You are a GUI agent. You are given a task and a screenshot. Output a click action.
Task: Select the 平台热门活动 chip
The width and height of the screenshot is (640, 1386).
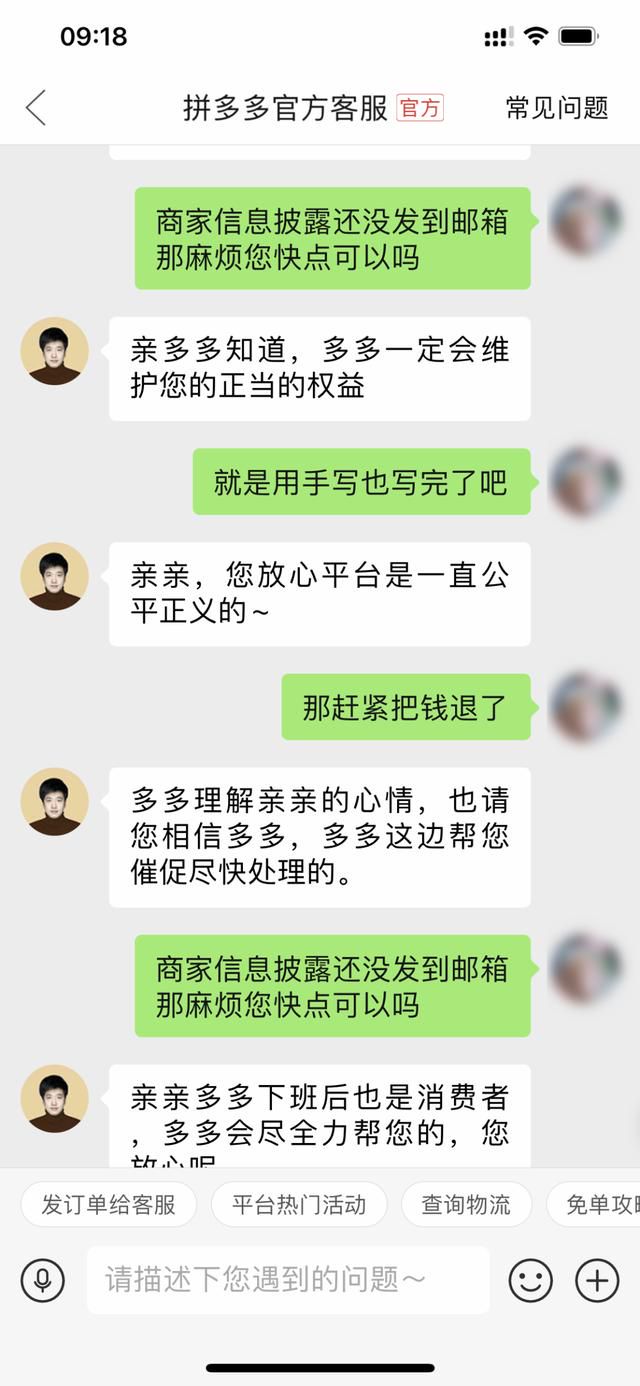(x=299, y=1205)
